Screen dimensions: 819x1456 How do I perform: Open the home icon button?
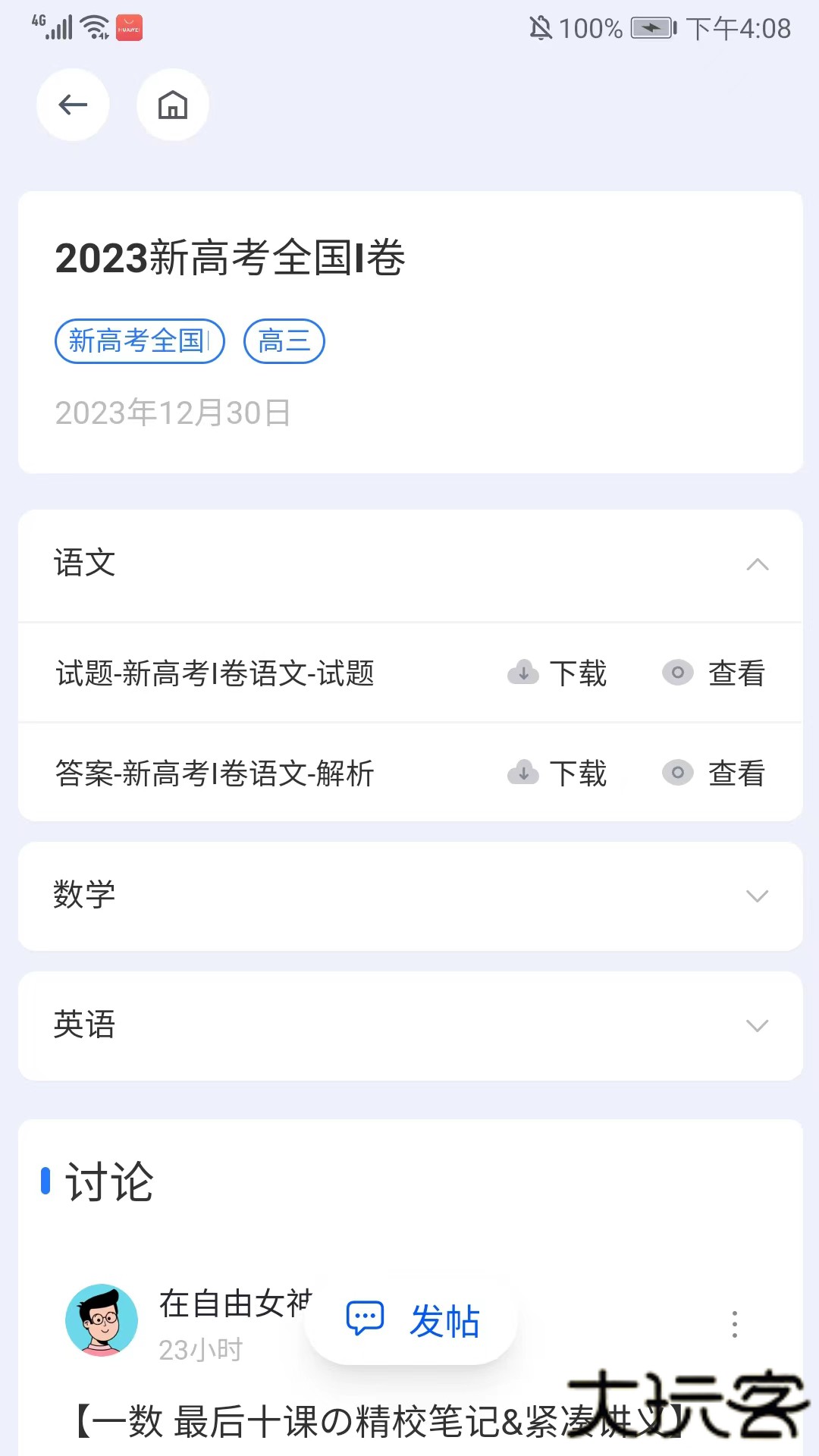[x=173, y=105]
